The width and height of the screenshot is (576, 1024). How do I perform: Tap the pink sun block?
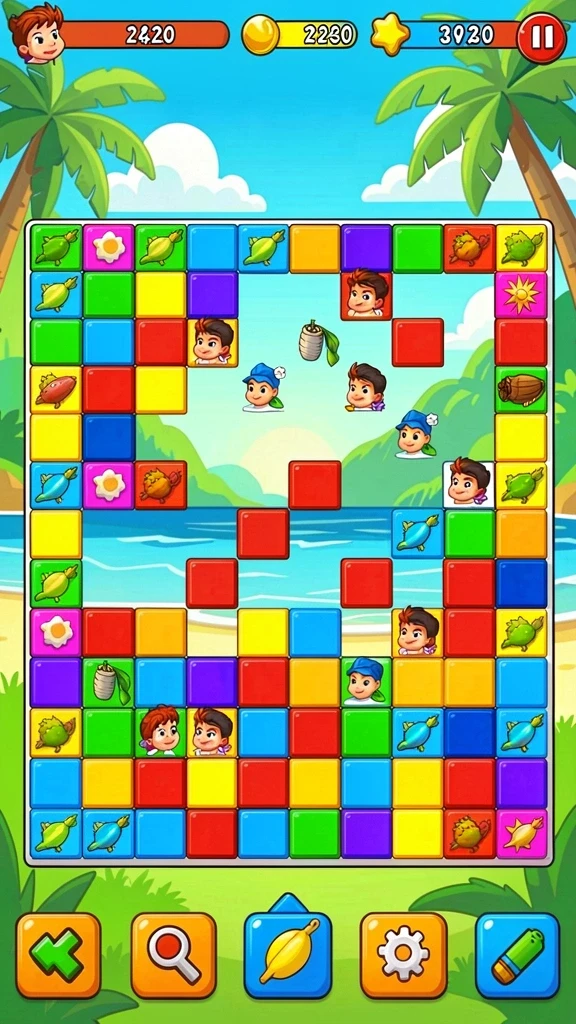tap(520, 295)
